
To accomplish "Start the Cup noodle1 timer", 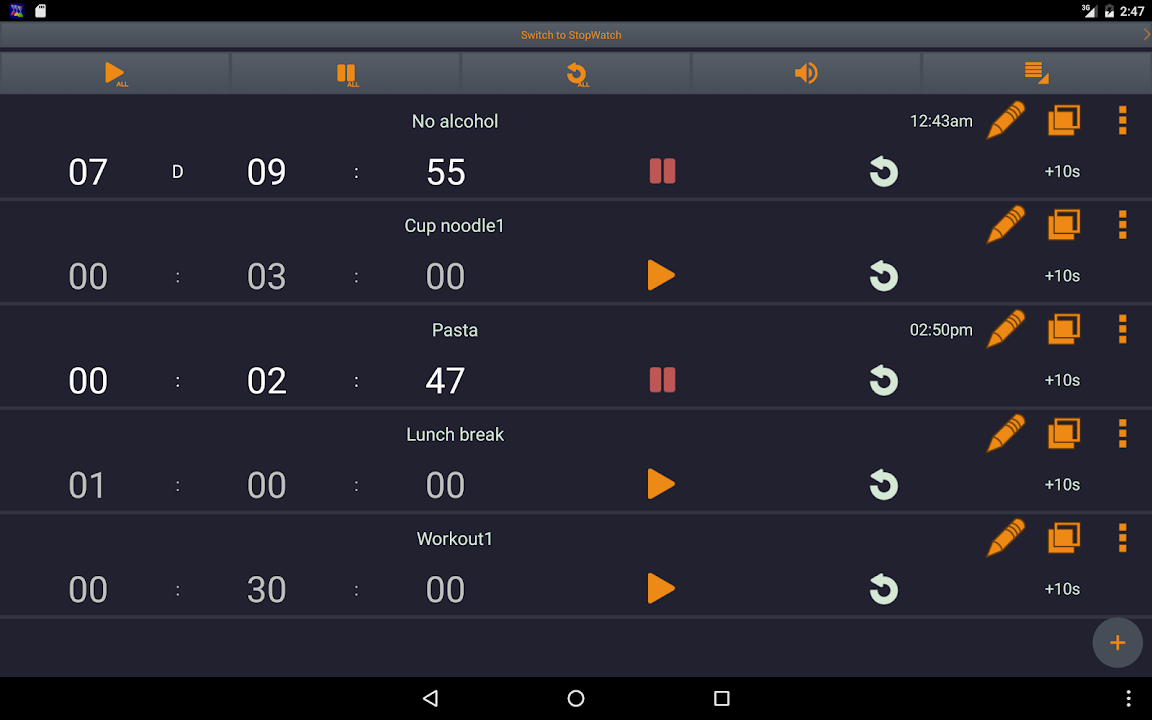I will click(661, 275).
